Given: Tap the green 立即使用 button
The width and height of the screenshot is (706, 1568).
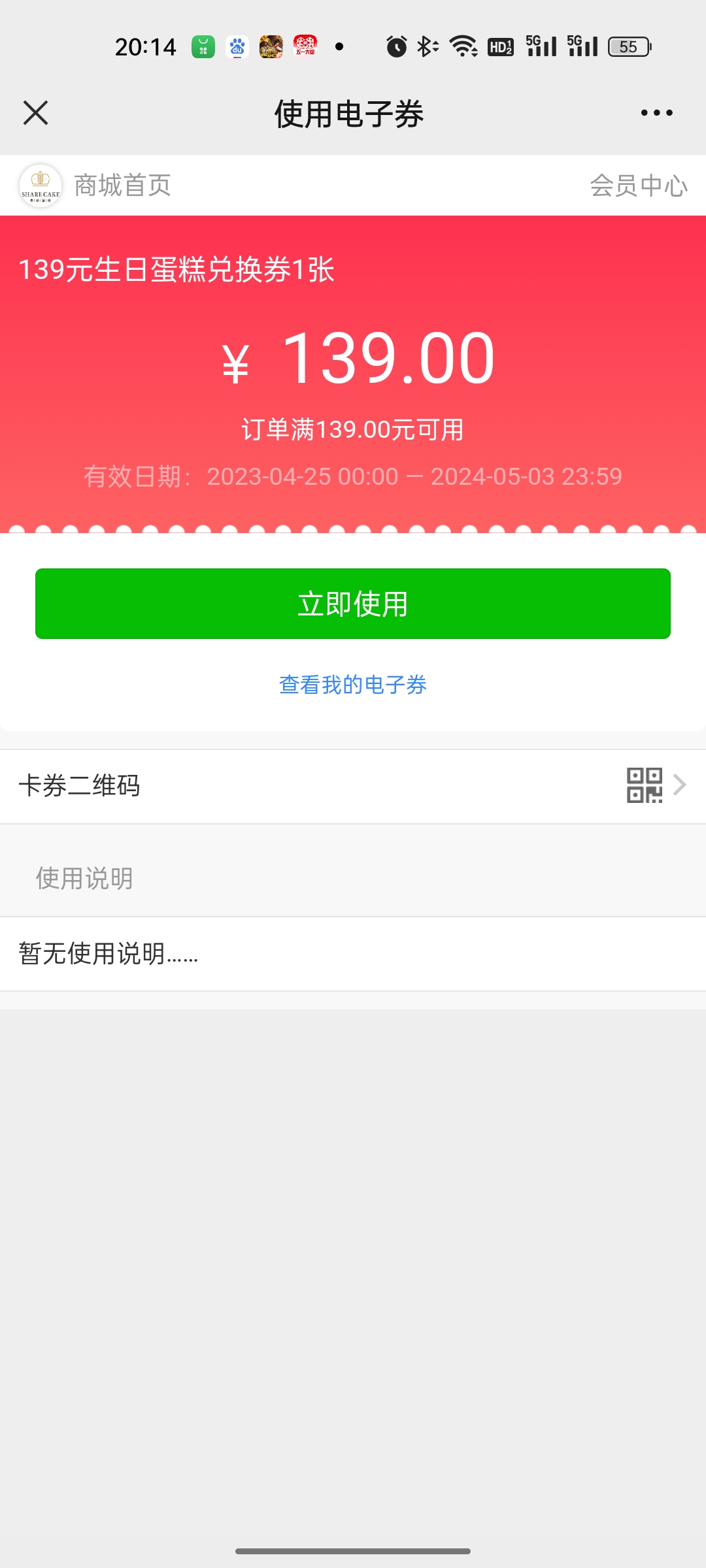Looking at the screenshot, I should pos(353,604).
